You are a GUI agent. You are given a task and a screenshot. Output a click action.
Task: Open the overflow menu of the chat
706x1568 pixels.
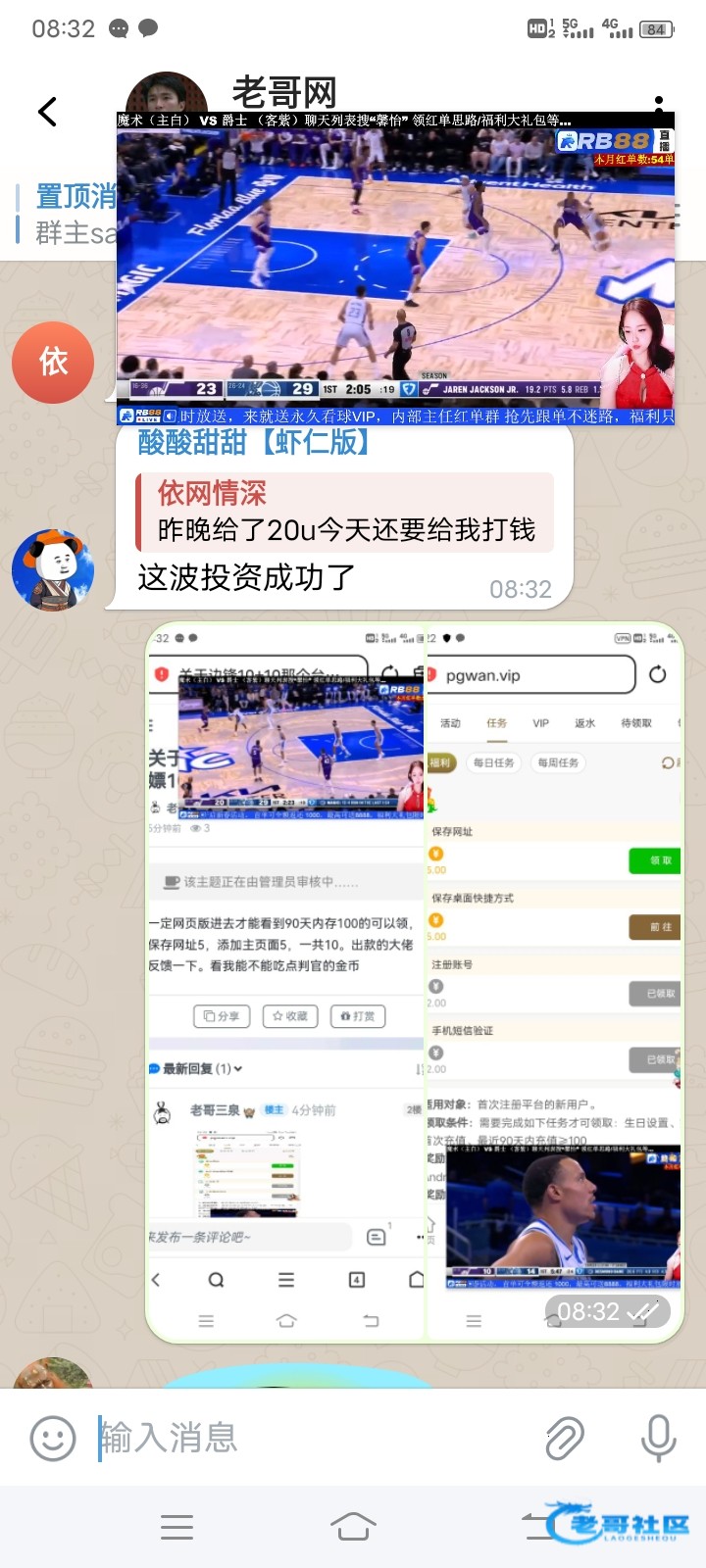[659, 104]
